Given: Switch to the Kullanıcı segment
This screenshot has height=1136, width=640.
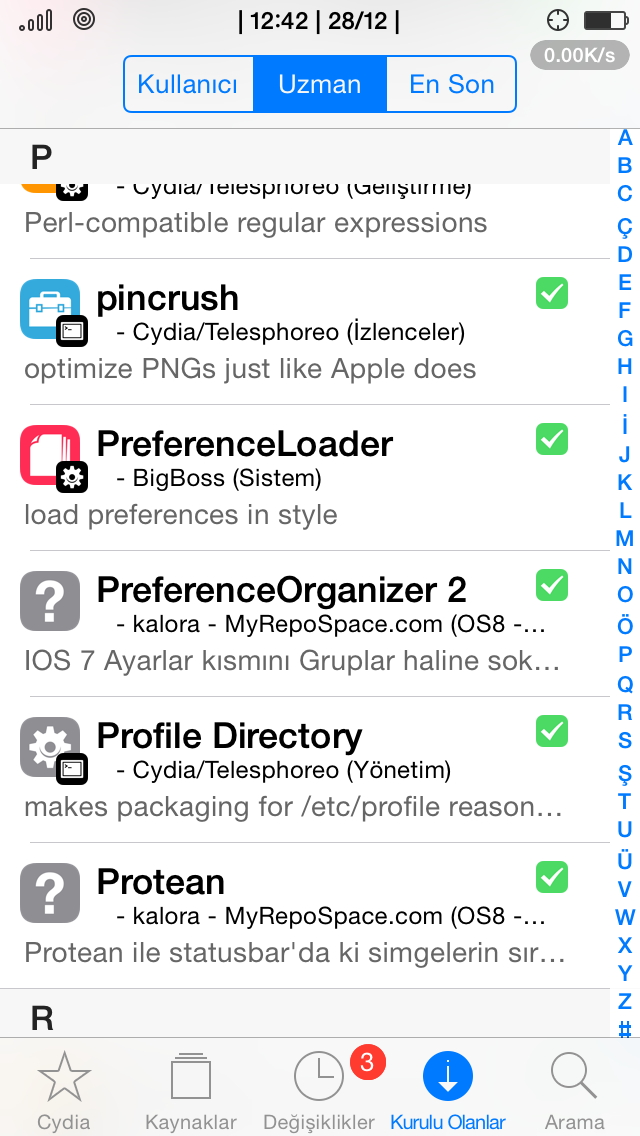Looking at the screenshot, I should click(188, 84).
